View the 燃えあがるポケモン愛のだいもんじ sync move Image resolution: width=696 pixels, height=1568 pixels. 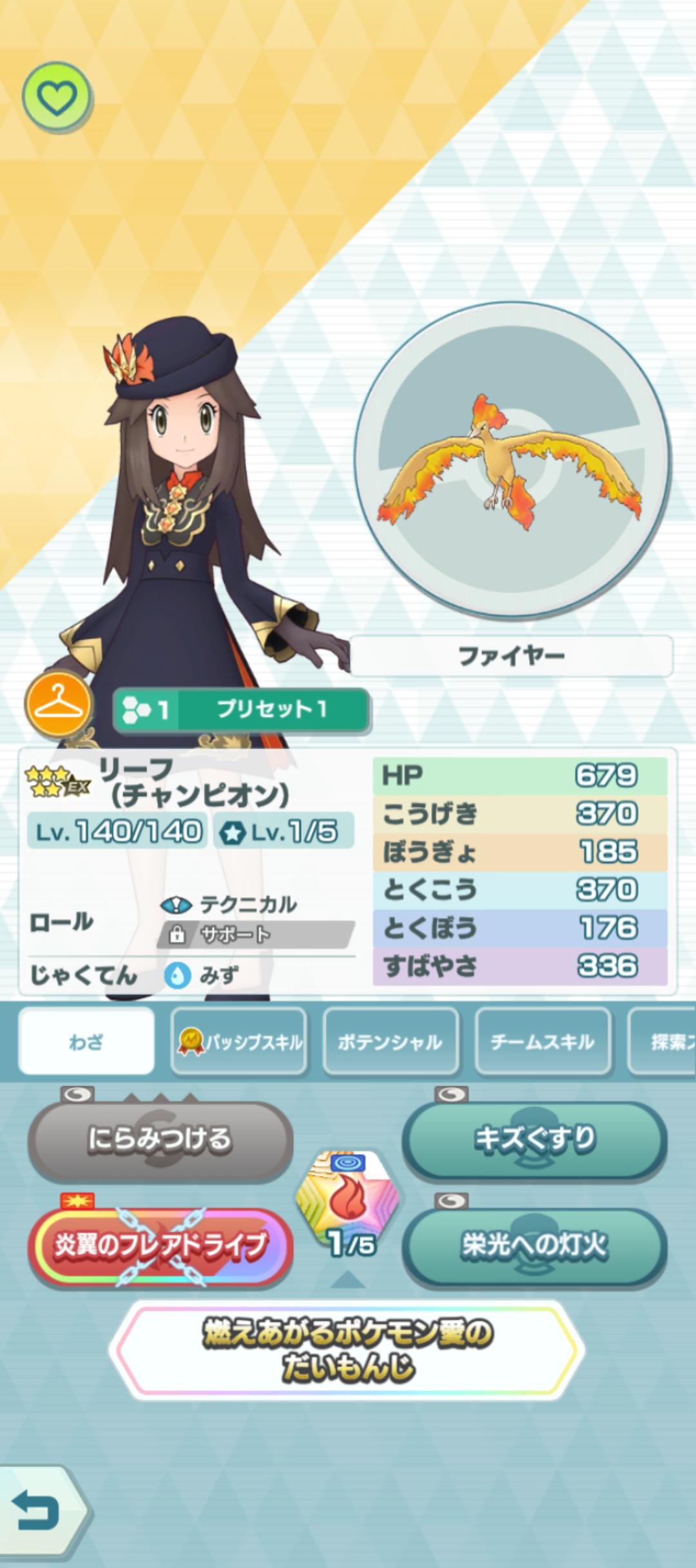point(348,1350)
